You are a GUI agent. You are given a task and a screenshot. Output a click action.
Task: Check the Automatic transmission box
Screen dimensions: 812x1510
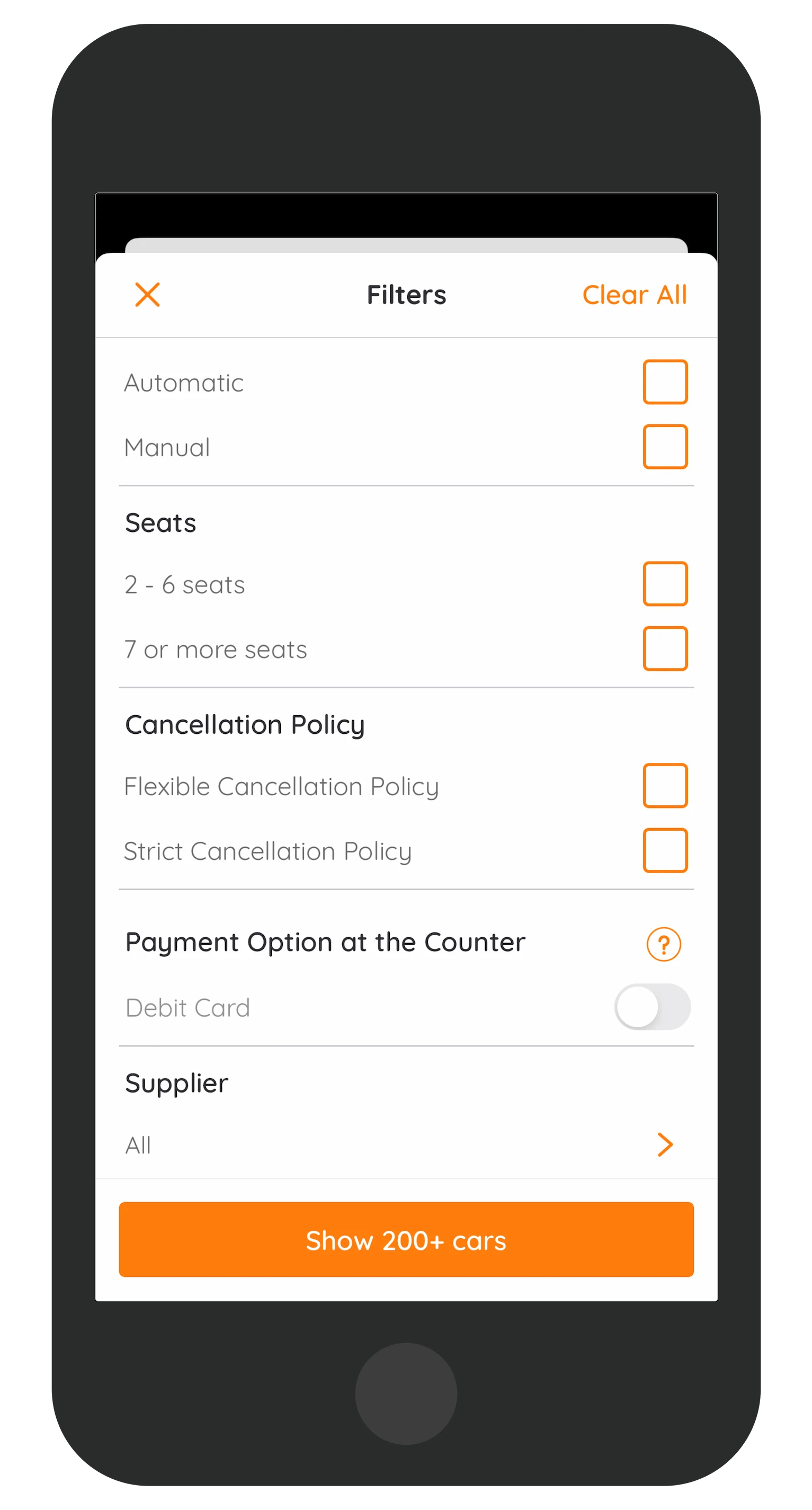click(x=664, y=382)
